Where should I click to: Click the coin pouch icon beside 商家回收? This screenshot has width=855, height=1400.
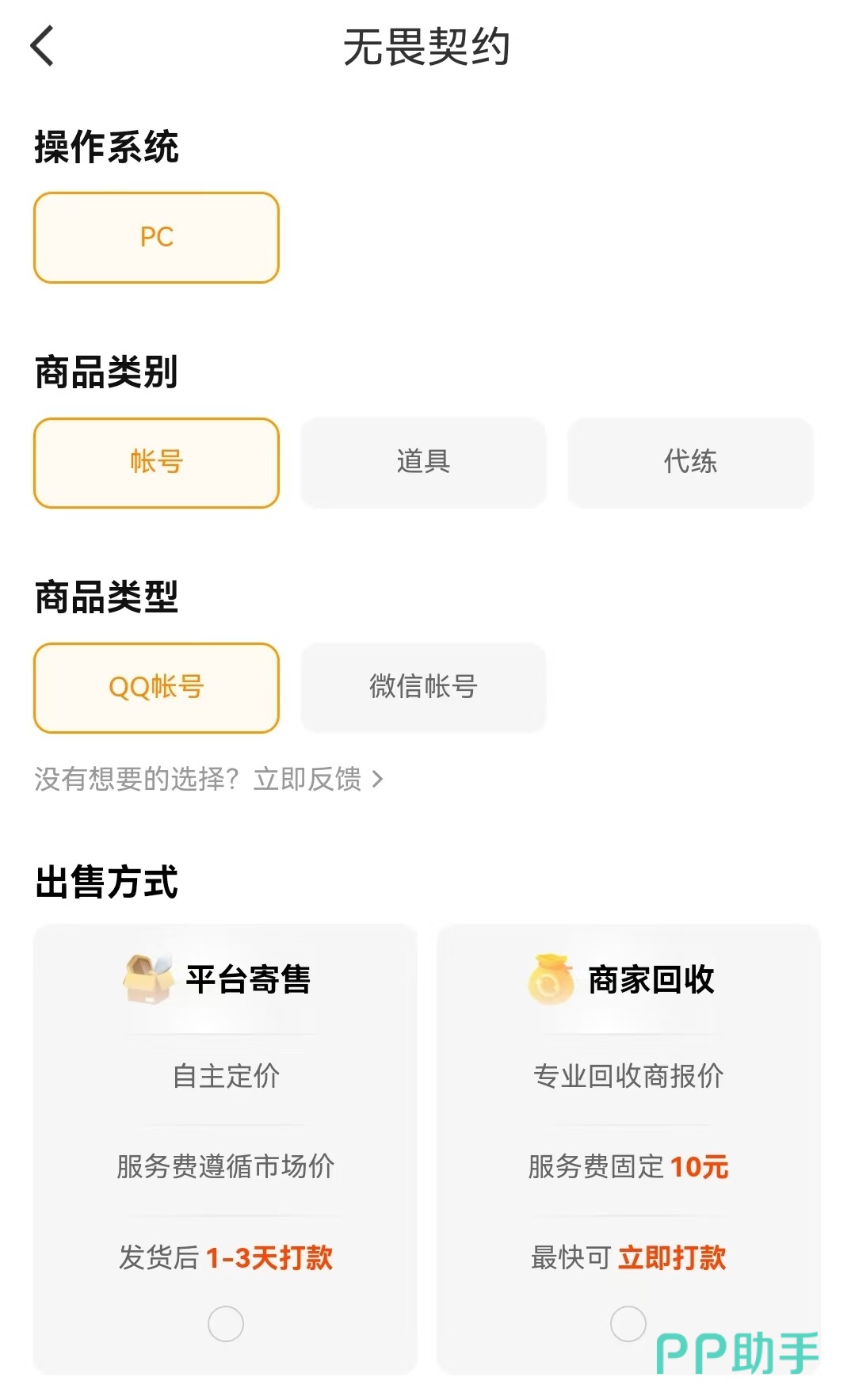click(x=552, y=978)
